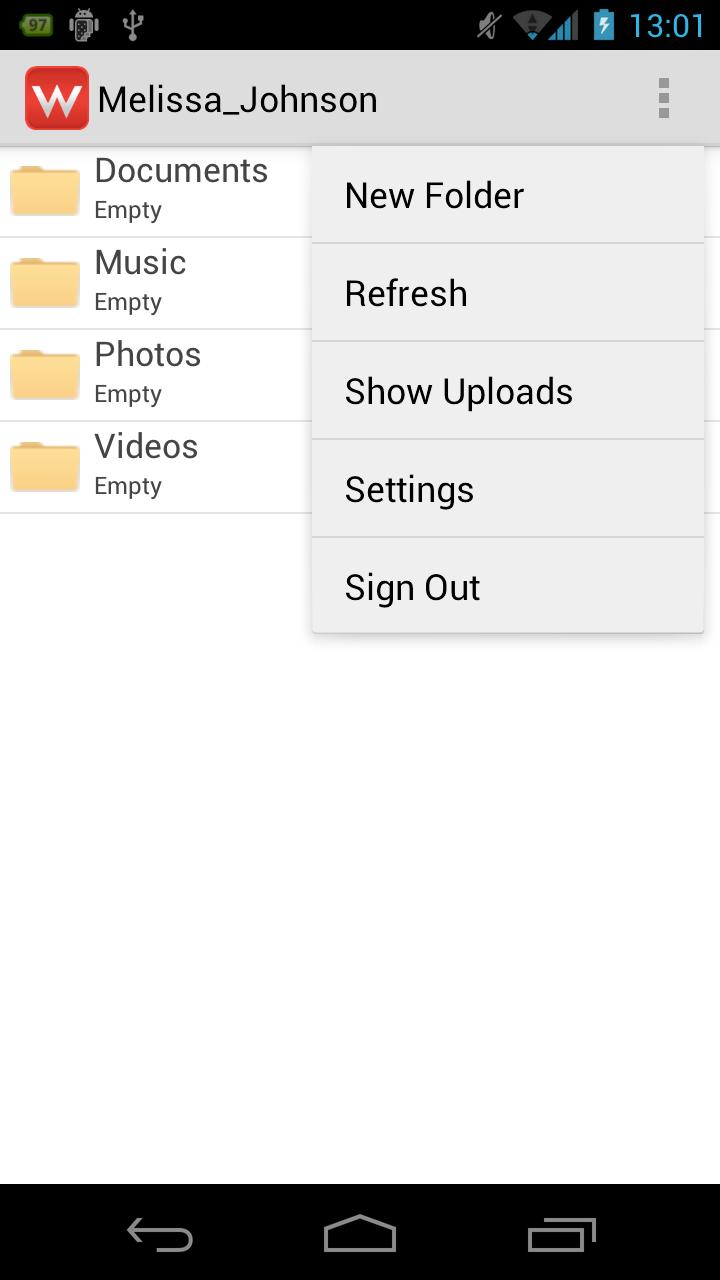Choose Refresh in the overflow menu

click(507, 294)
